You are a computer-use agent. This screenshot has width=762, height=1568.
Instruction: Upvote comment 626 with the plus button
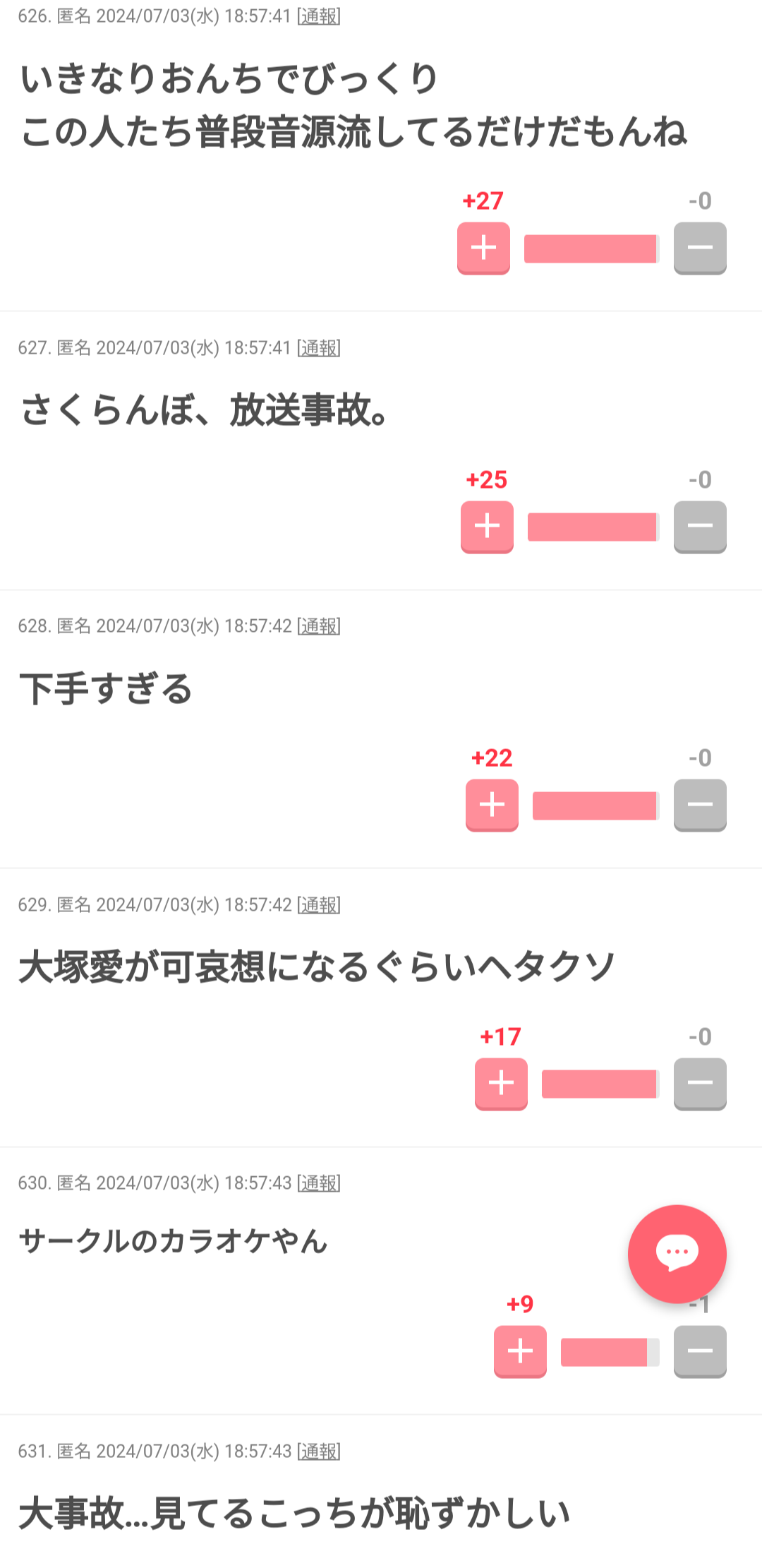(x=483, y=248)
